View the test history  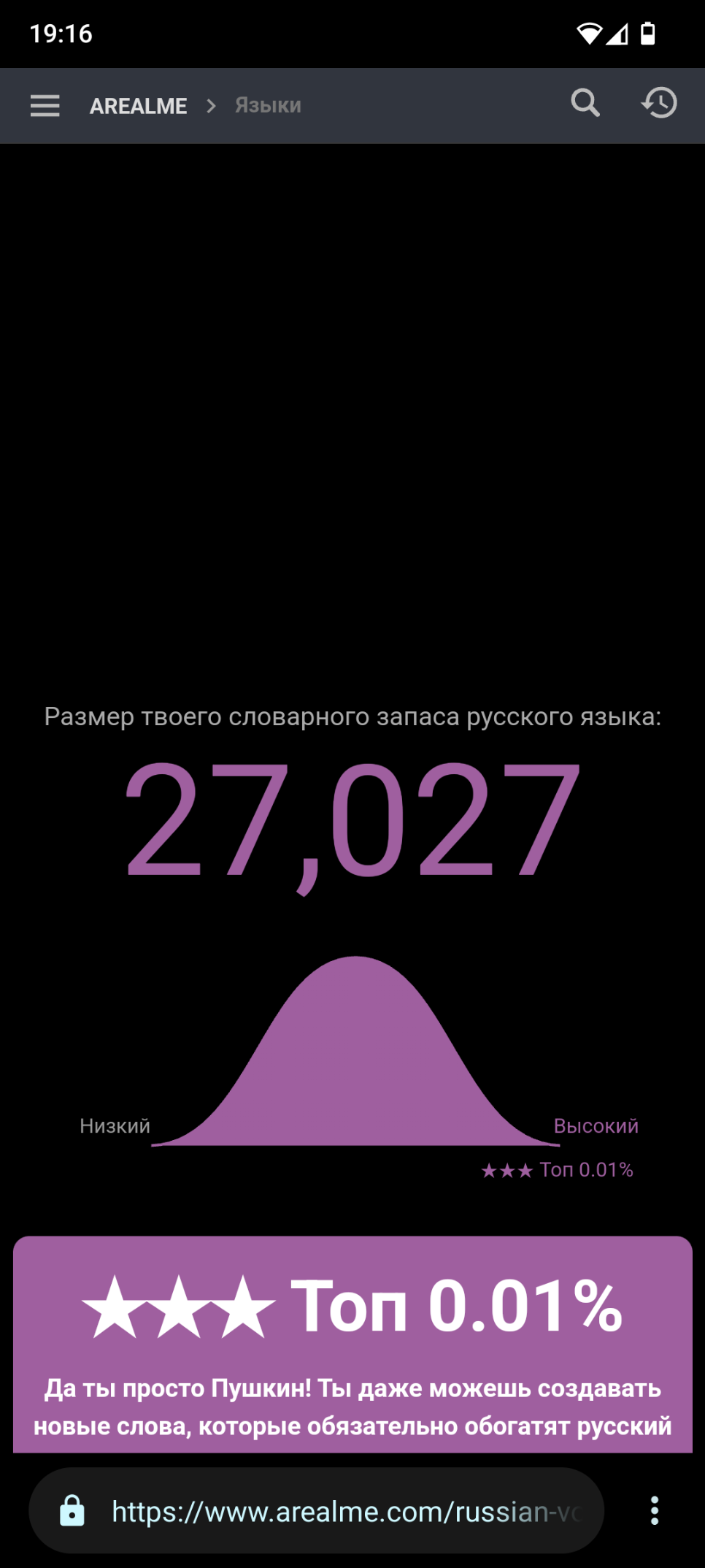pyautogui.click(x=659, y=103)
